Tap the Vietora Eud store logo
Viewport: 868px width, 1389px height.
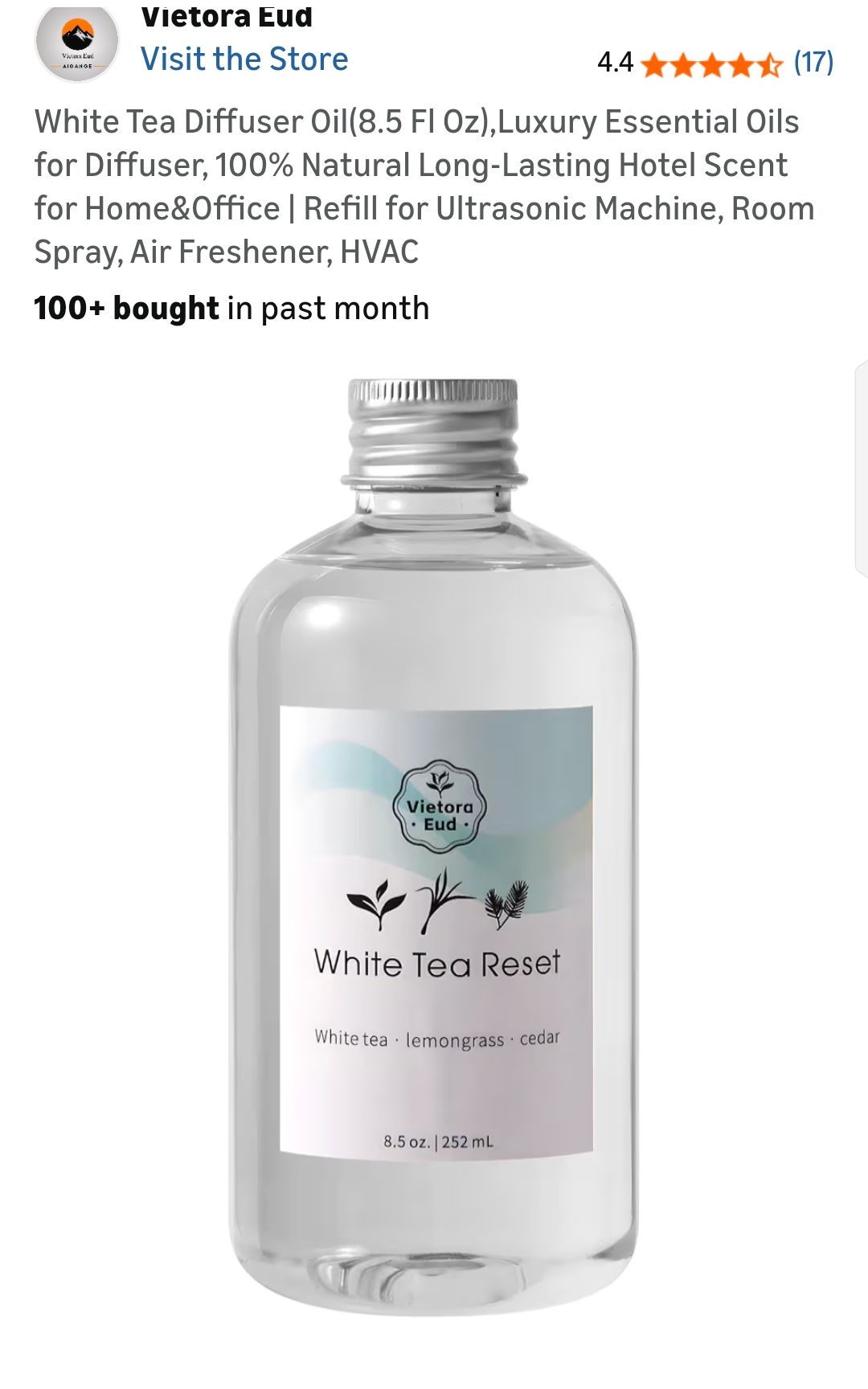tap(77, 42)
